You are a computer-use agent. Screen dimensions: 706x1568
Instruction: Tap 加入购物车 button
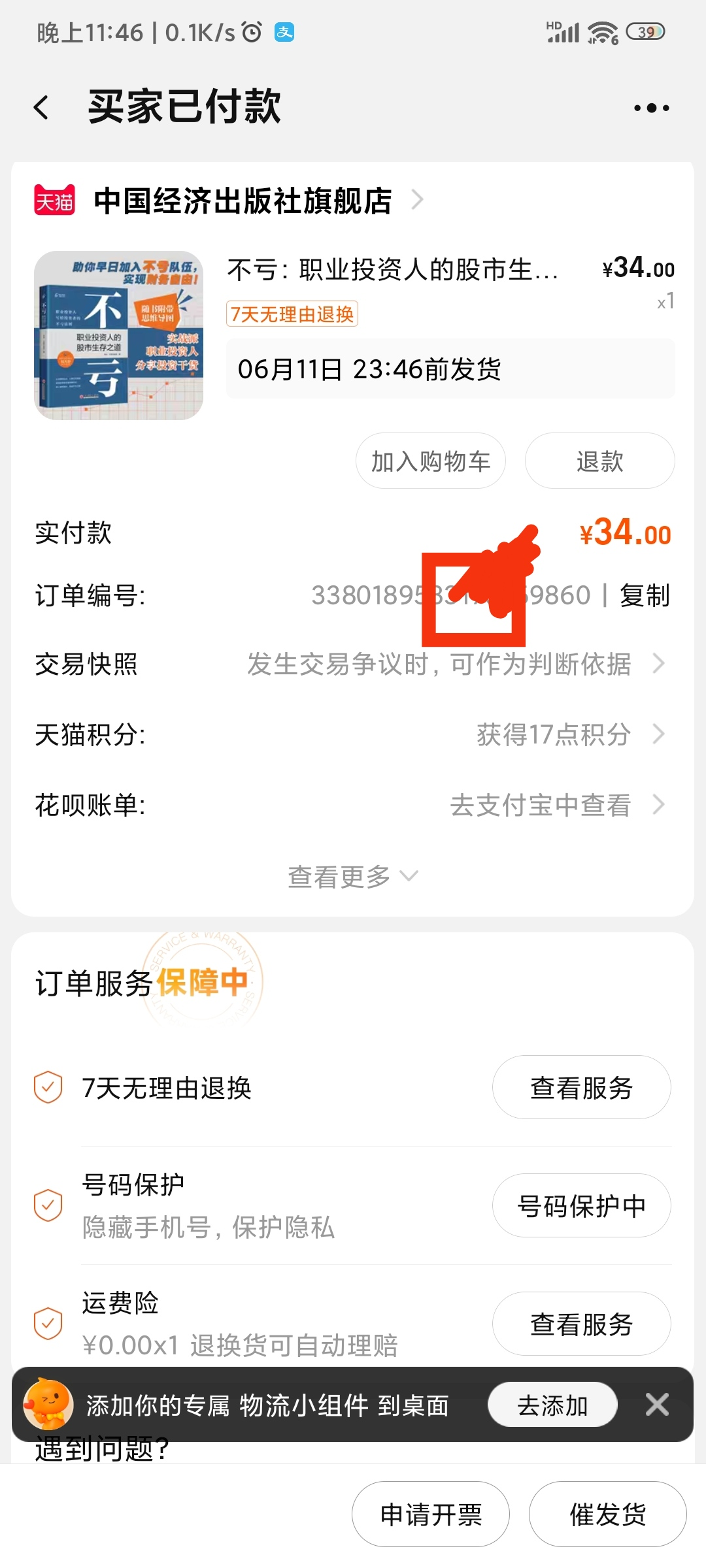click(x=430, y=461)
